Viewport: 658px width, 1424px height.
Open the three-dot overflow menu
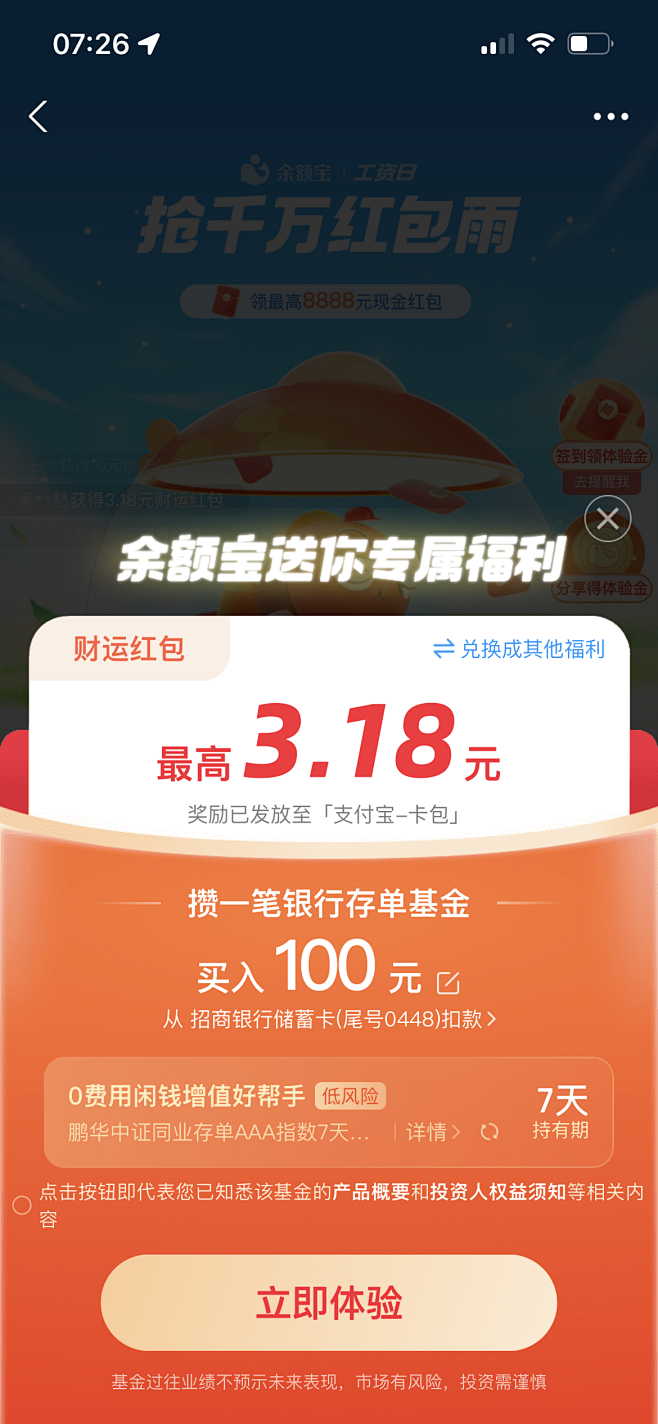point(611,117)
